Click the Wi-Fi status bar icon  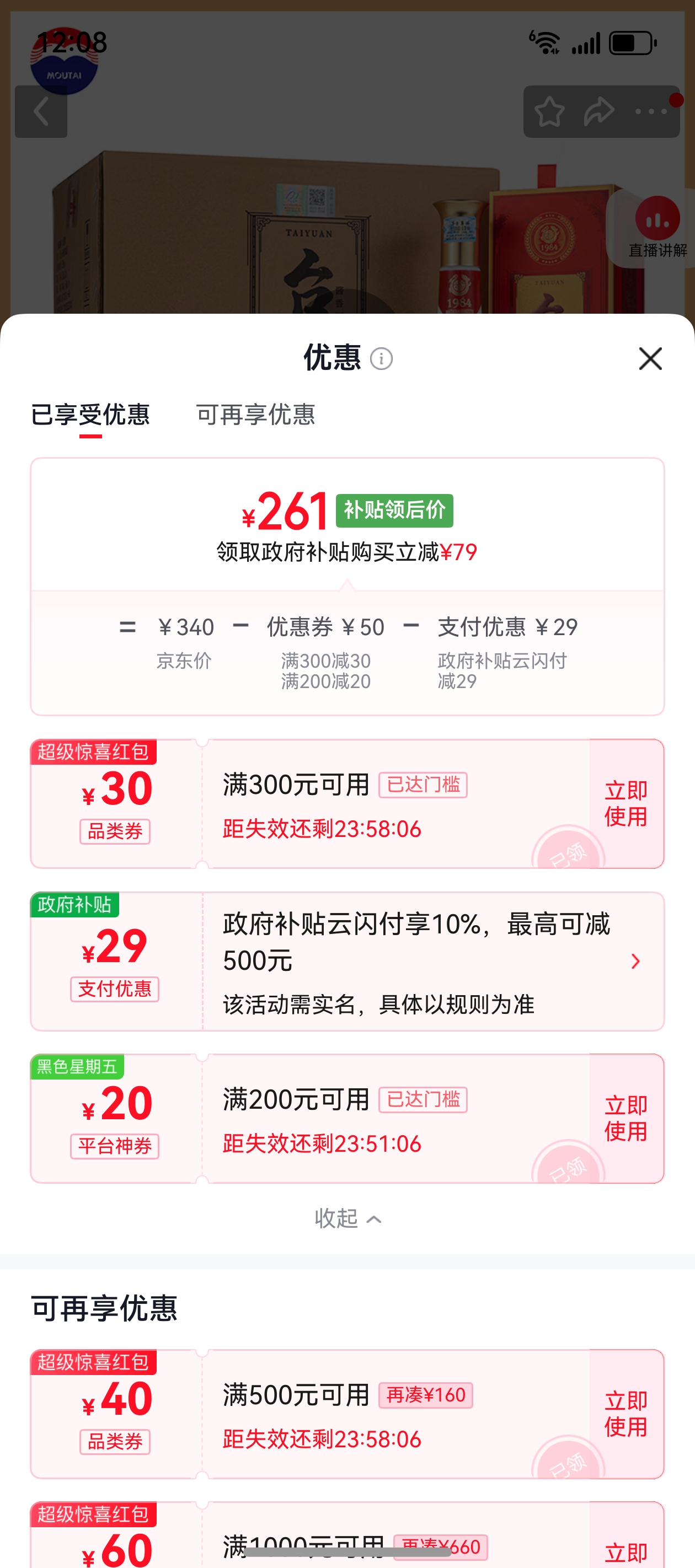click(547, 41)
